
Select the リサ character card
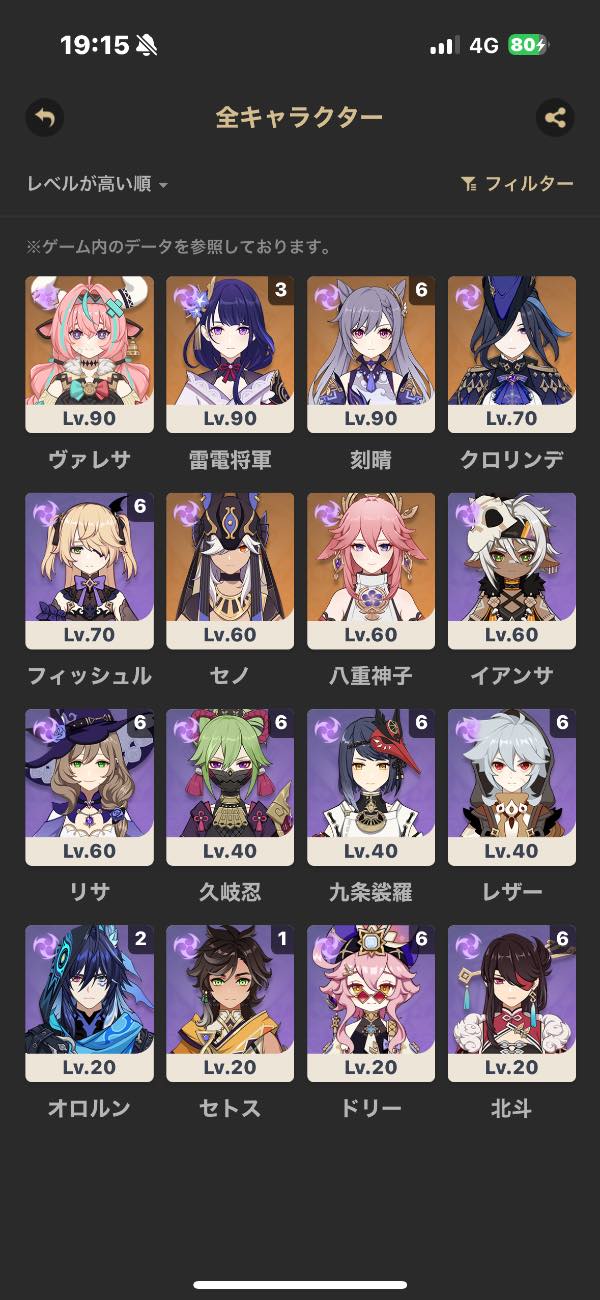click(x=89, y=787)
